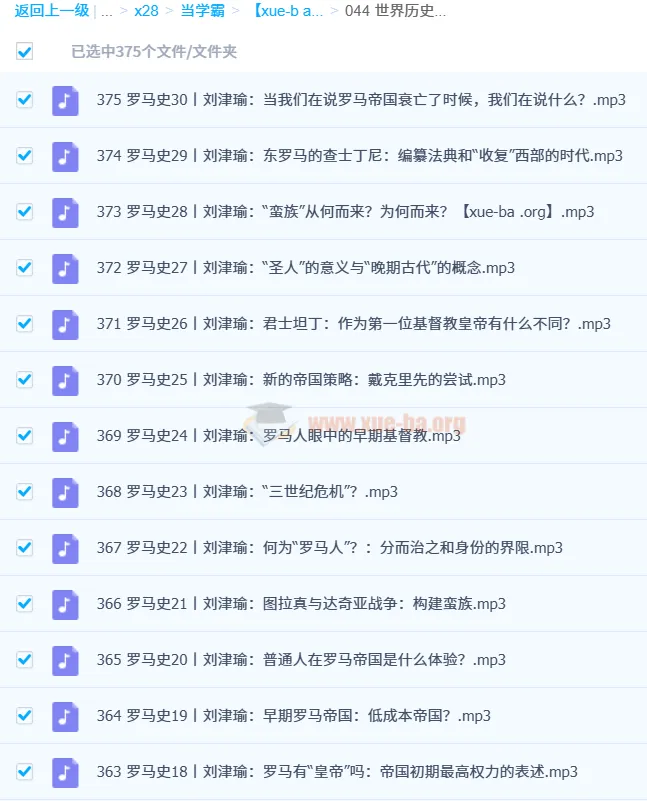Open file 371 罗马史26 君士坦丁
The width and height of the screenshot is (647, 801).
pos(353,324)
